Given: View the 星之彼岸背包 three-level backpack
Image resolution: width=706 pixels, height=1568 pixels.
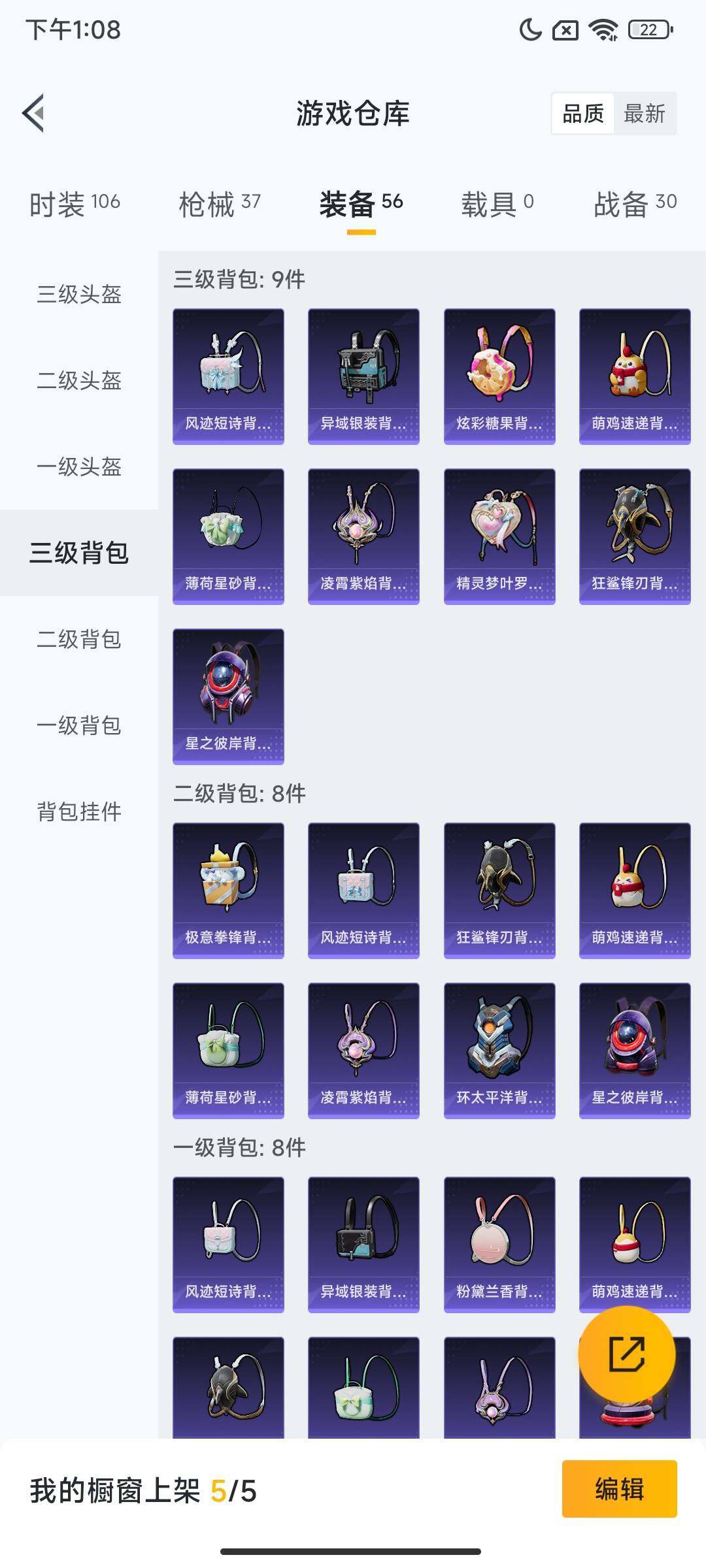Looking at the screenshot, I should pyautogui.click(x=228, y=696).
